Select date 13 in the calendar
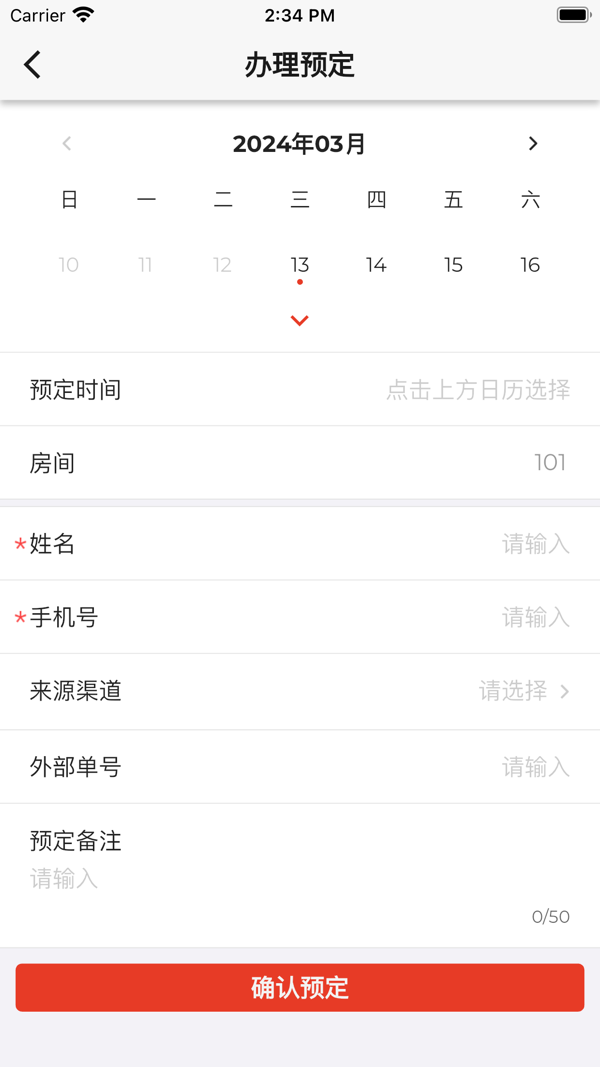This screenshot has height=1067, width=600. pyautogui.click(x=300, y=265)
